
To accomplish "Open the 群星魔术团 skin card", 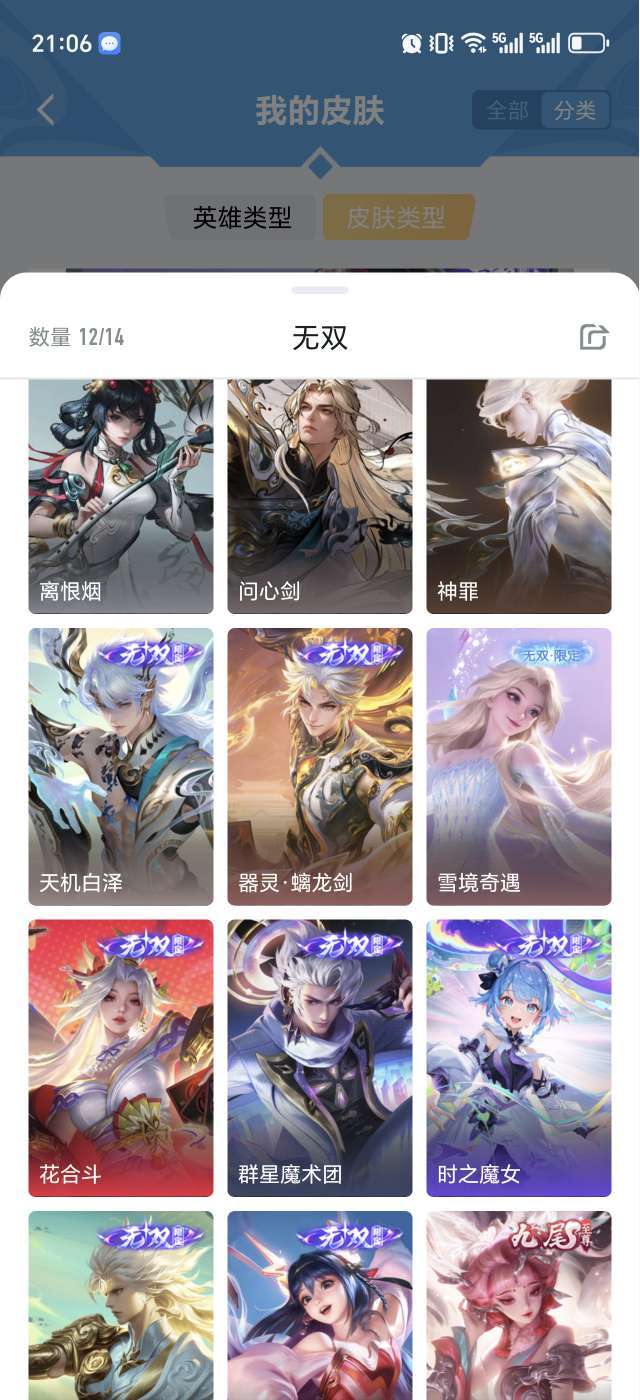I will click(x=320, y=1058).
